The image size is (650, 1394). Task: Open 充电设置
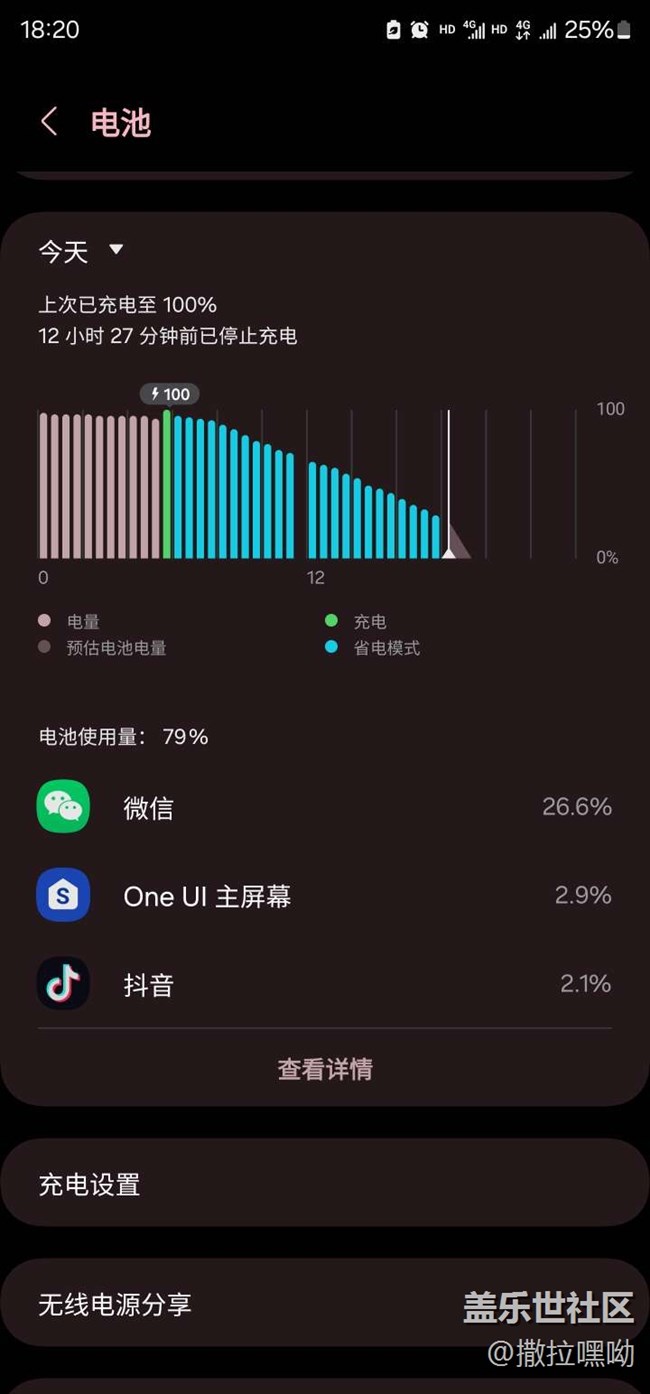coord(325,1184)
